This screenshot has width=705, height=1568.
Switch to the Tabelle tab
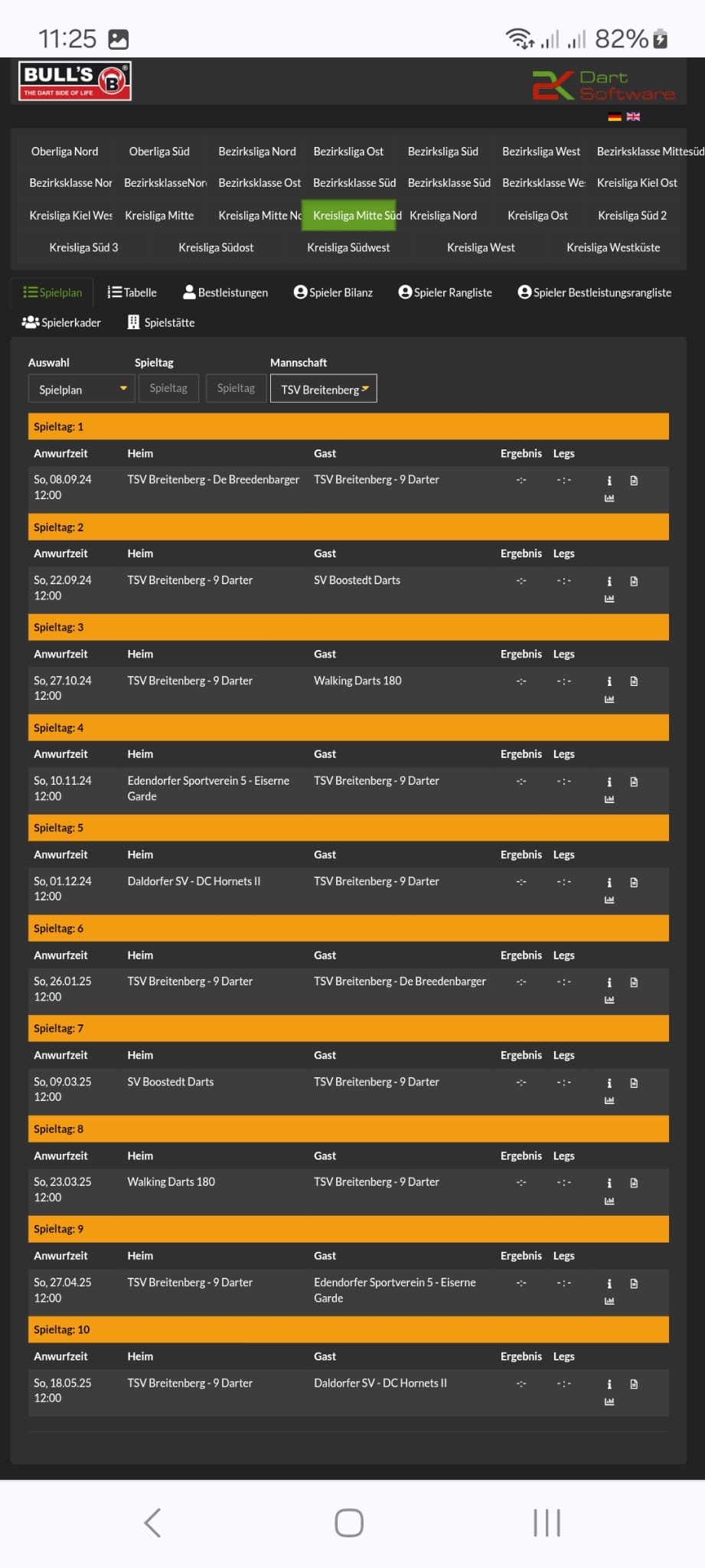pos(132,292)
